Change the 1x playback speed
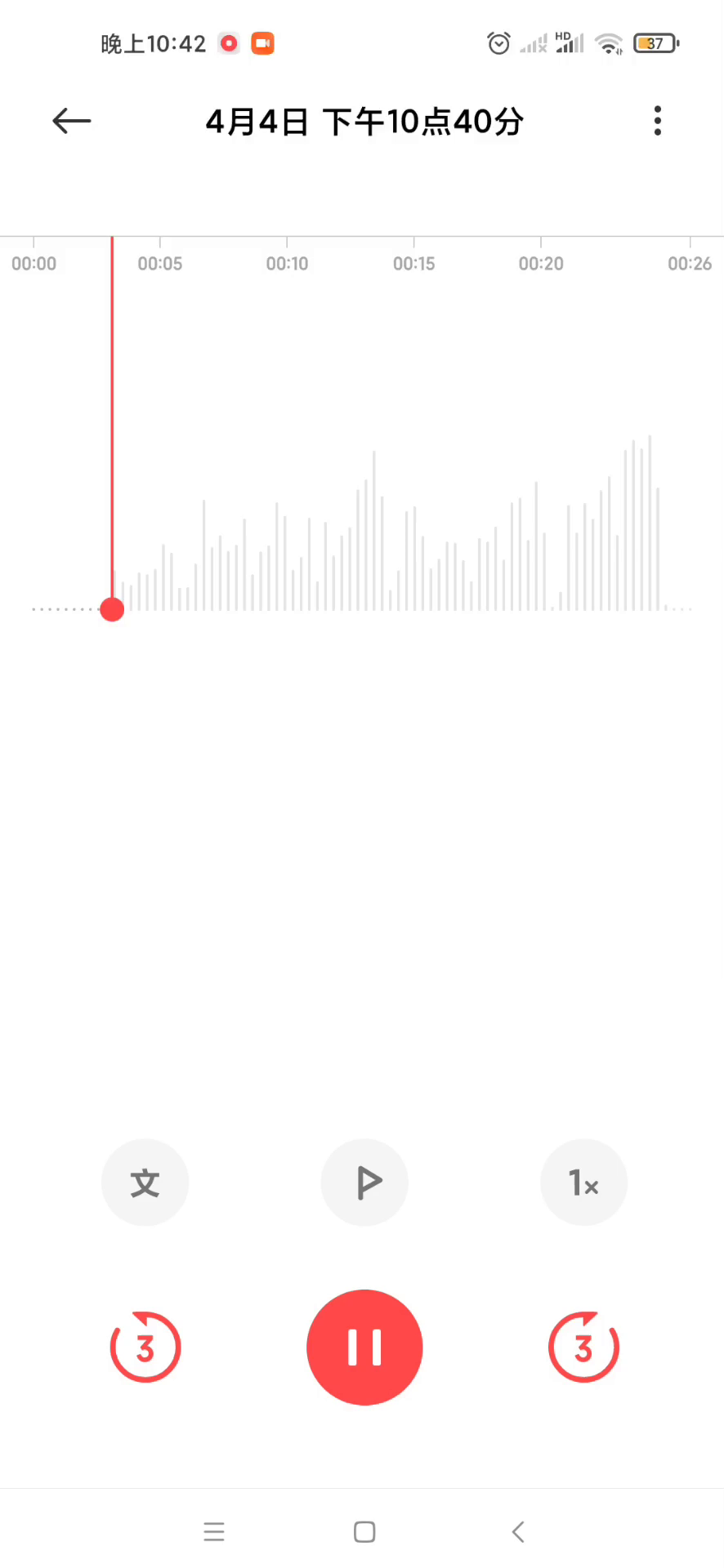Viewport: 724px width, 1568px height. pos(583,1183)
